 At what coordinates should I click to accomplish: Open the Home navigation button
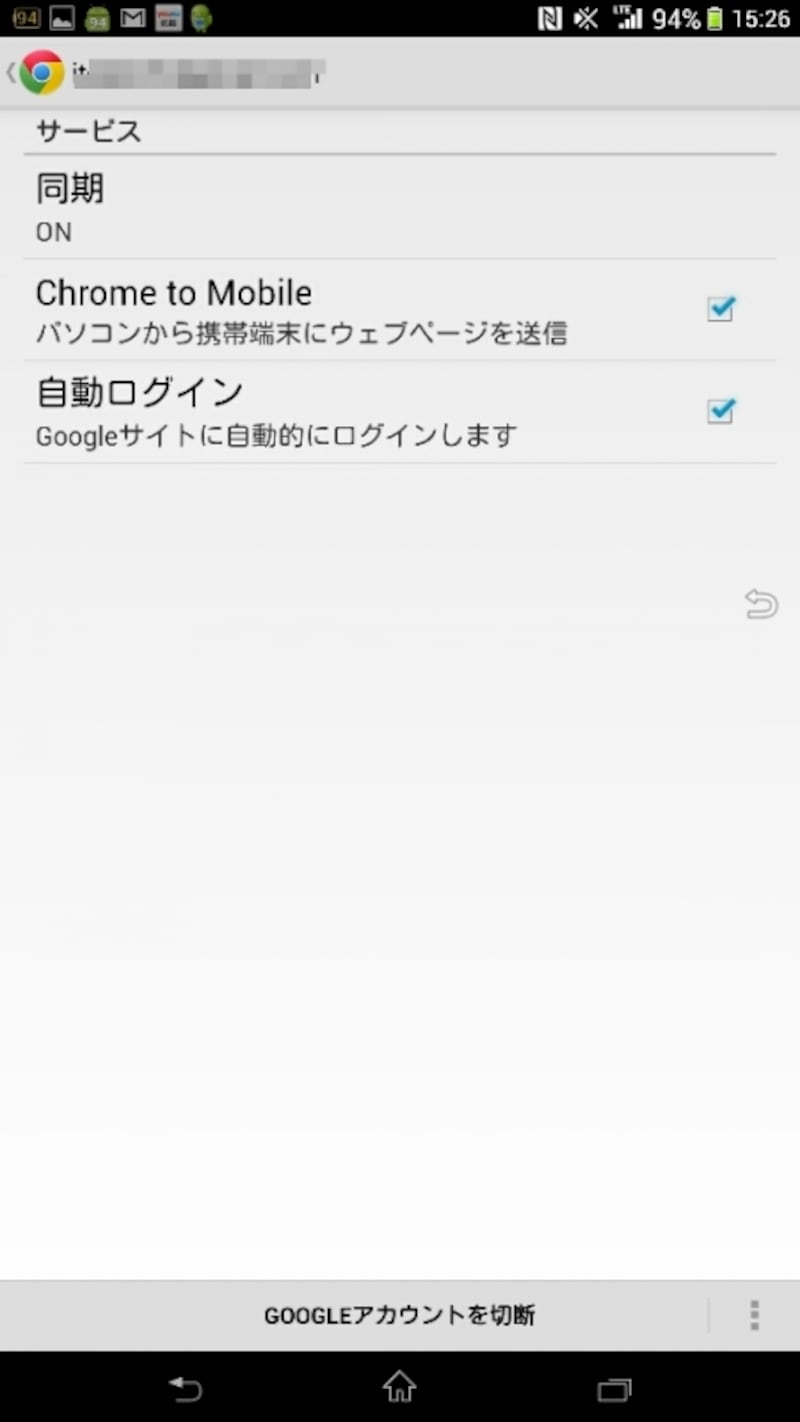[x=399, y=1390]
